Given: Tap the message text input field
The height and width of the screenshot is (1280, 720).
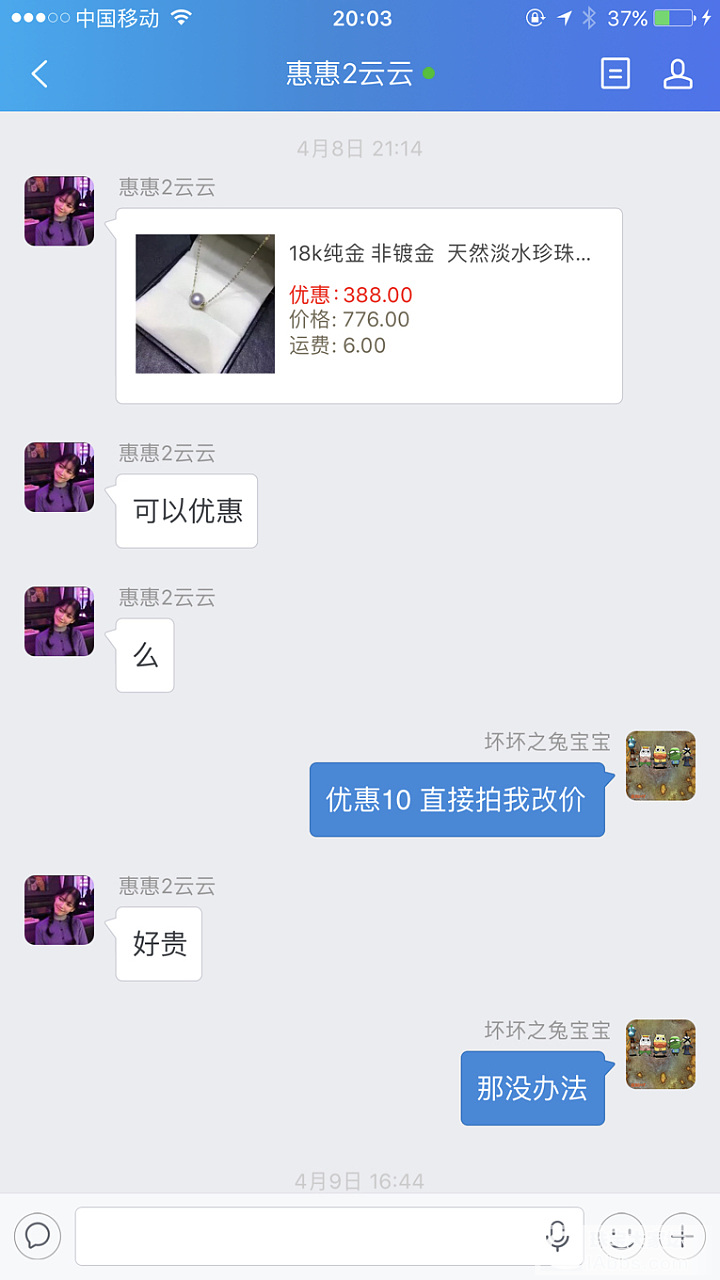Looking at the screenshot, I should pyautogui.click(x=310, y=1236).
